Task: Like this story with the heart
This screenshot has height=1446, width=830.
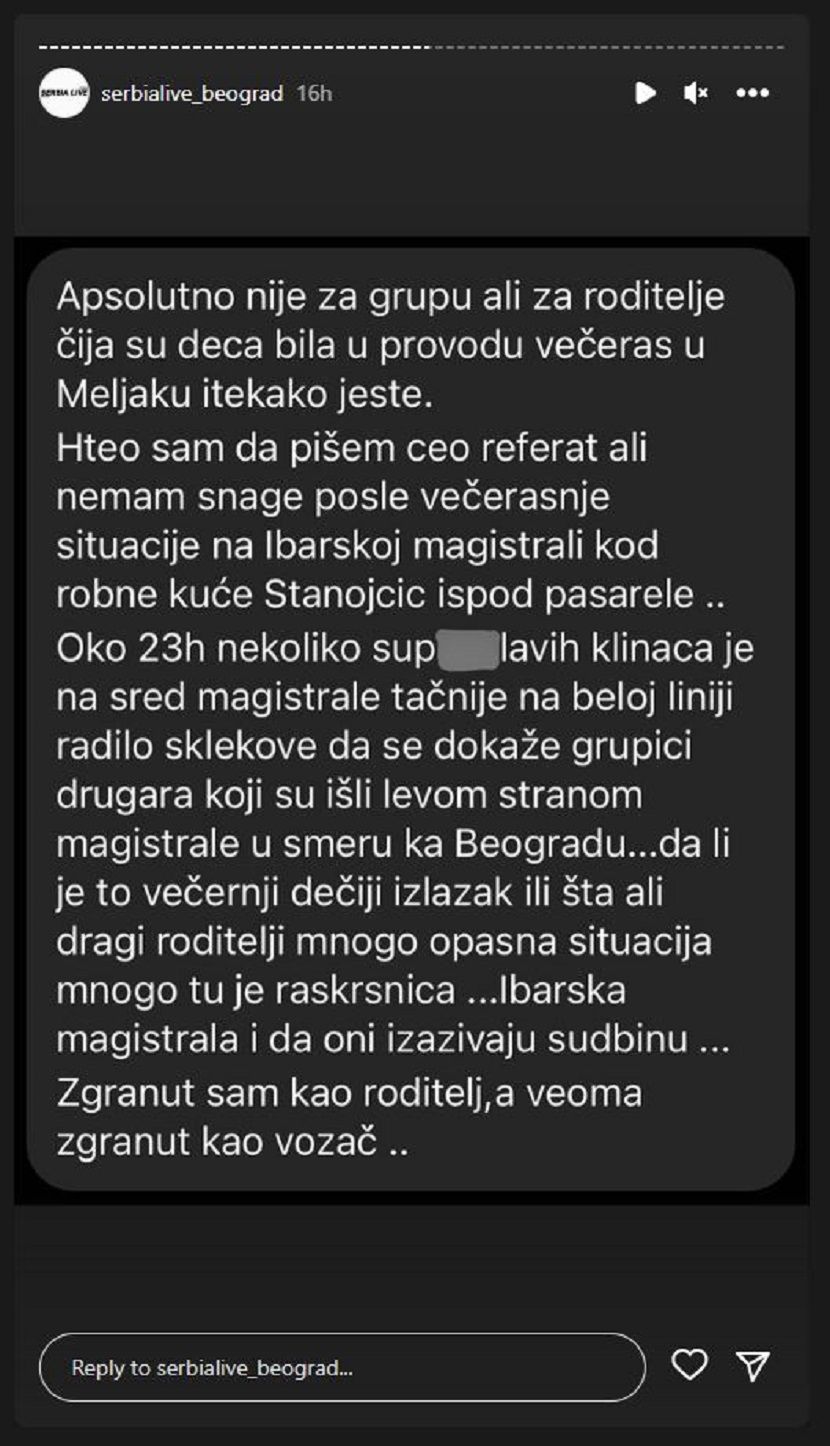Action: pos(689,1365)
